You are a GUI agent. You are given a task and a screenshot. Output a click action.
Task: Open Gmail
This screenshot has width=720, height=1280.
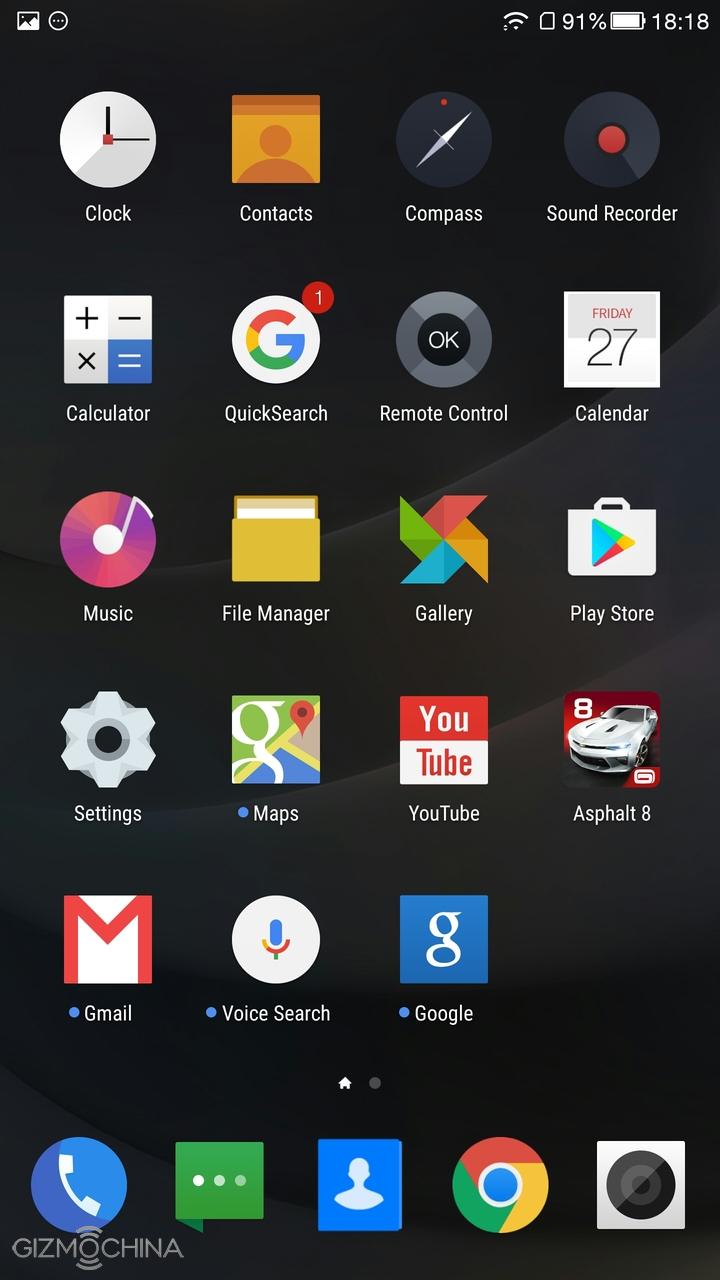[x=107, y=940]
